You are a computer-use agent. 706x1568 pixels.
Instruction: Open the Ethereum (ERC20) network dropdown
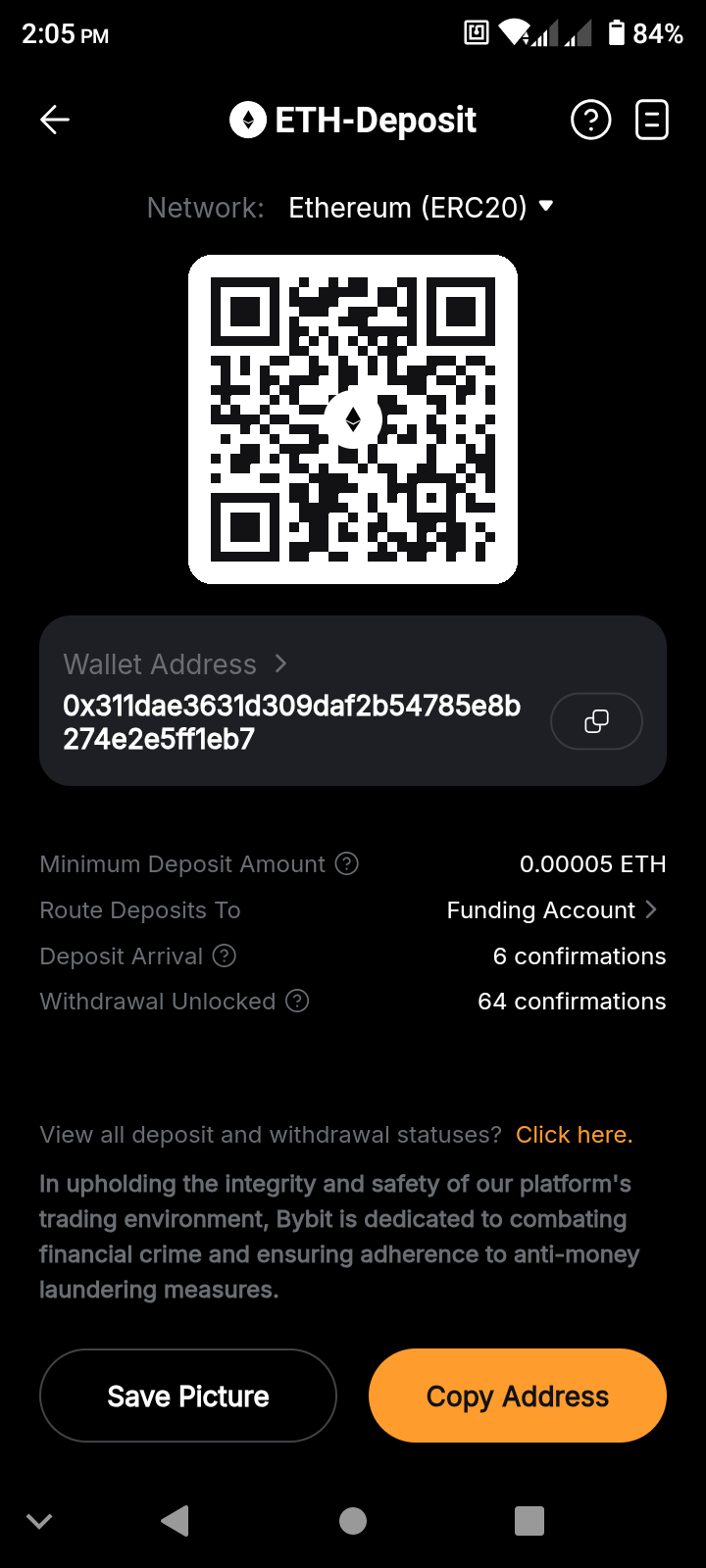422,207
